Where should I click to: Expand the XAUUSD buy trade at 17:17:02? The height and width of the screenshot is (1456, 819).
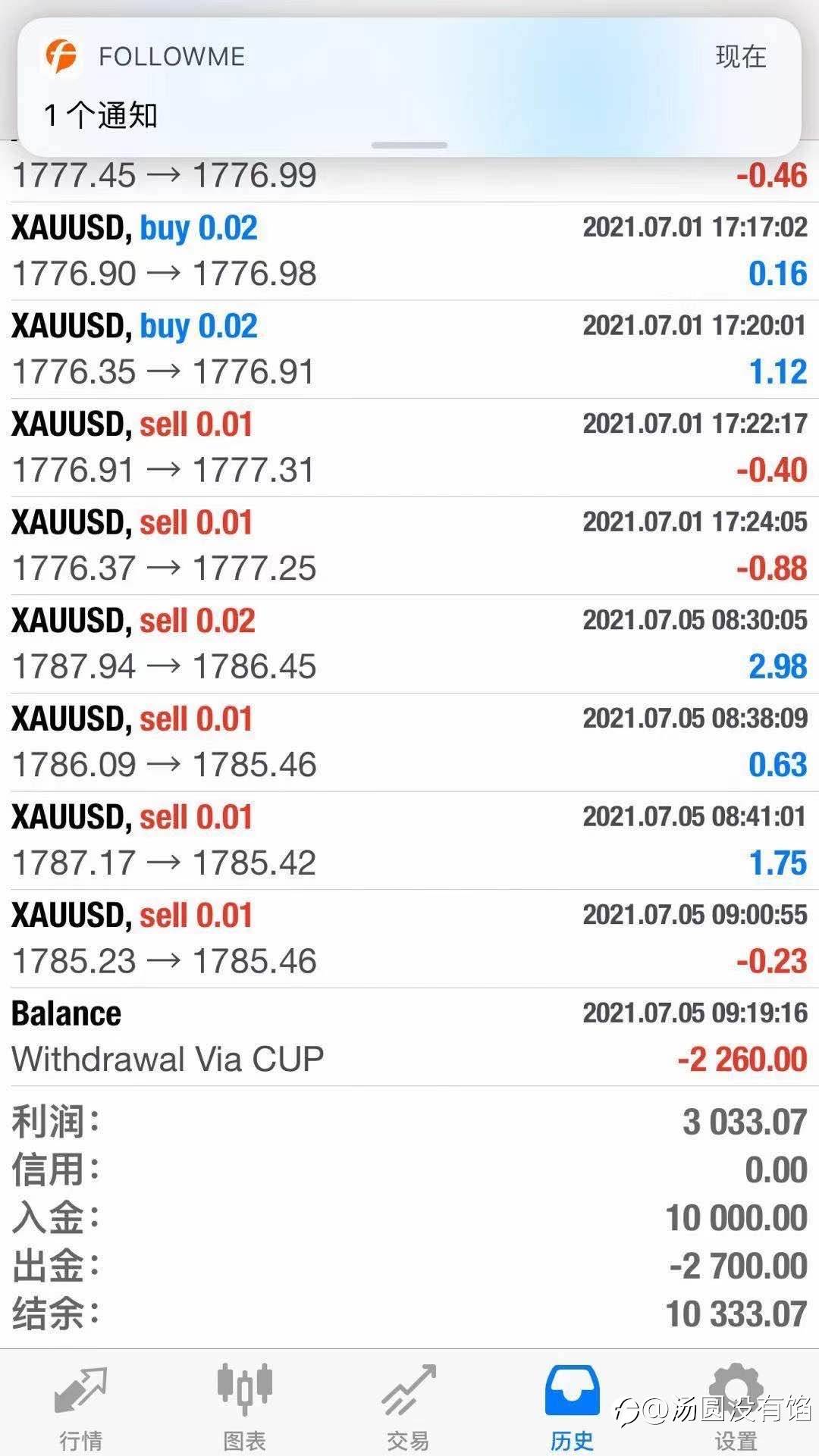409,252
